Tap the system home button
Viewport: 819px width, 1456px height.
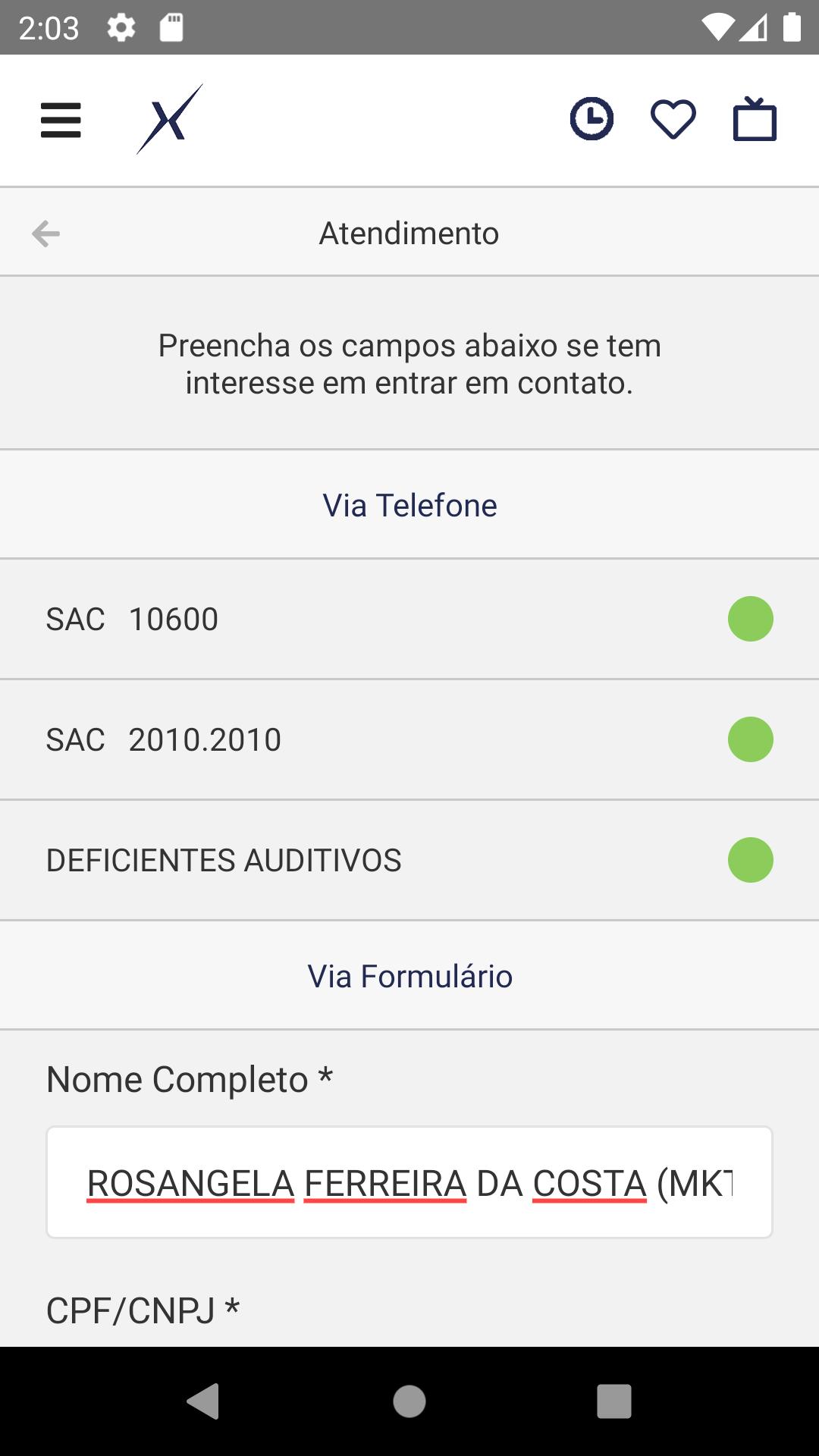point(409,1401)
